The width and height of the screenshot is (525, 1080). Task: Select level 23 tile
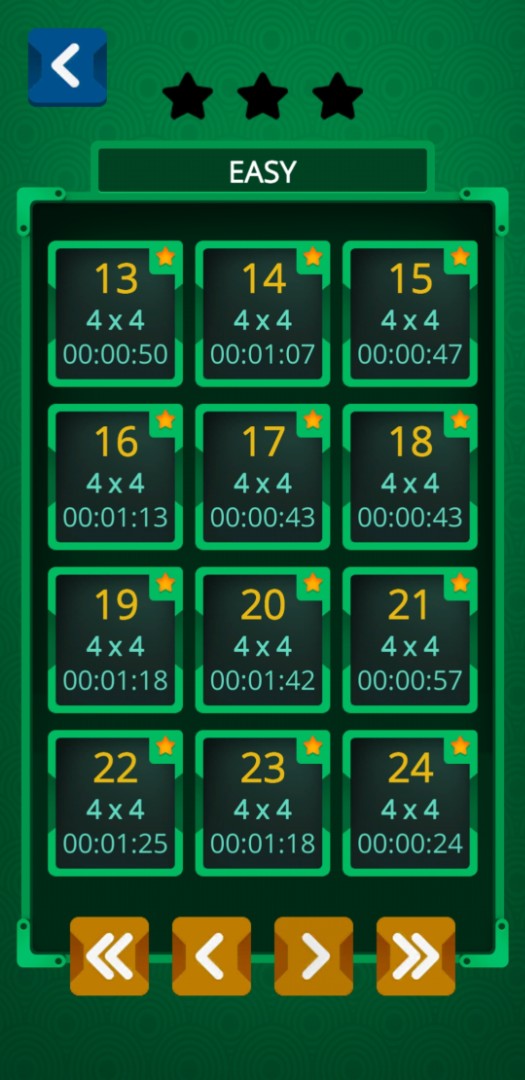pos(262,803)
